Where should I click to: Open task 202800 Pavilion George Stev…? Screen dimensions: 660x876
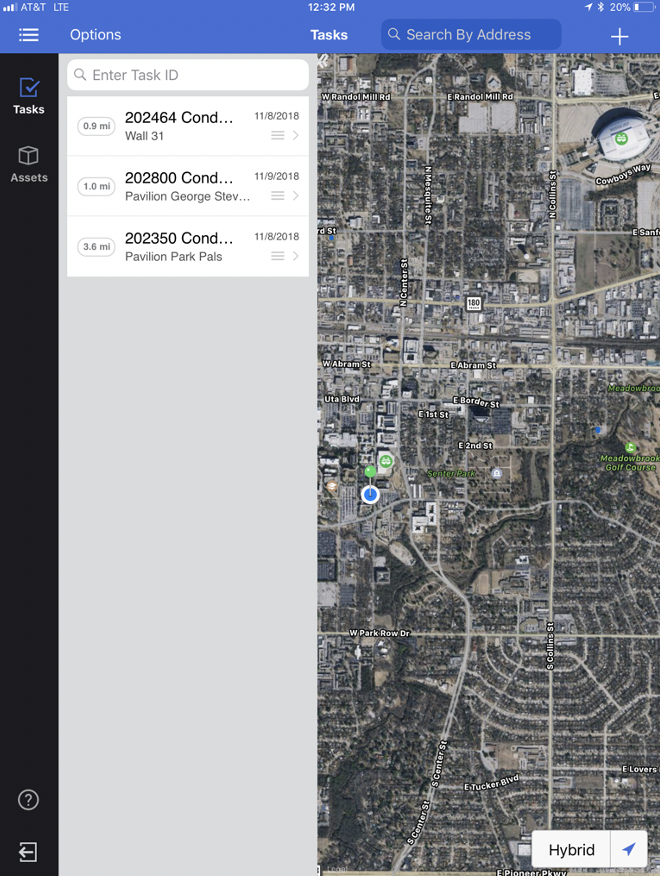pos(188,187)
